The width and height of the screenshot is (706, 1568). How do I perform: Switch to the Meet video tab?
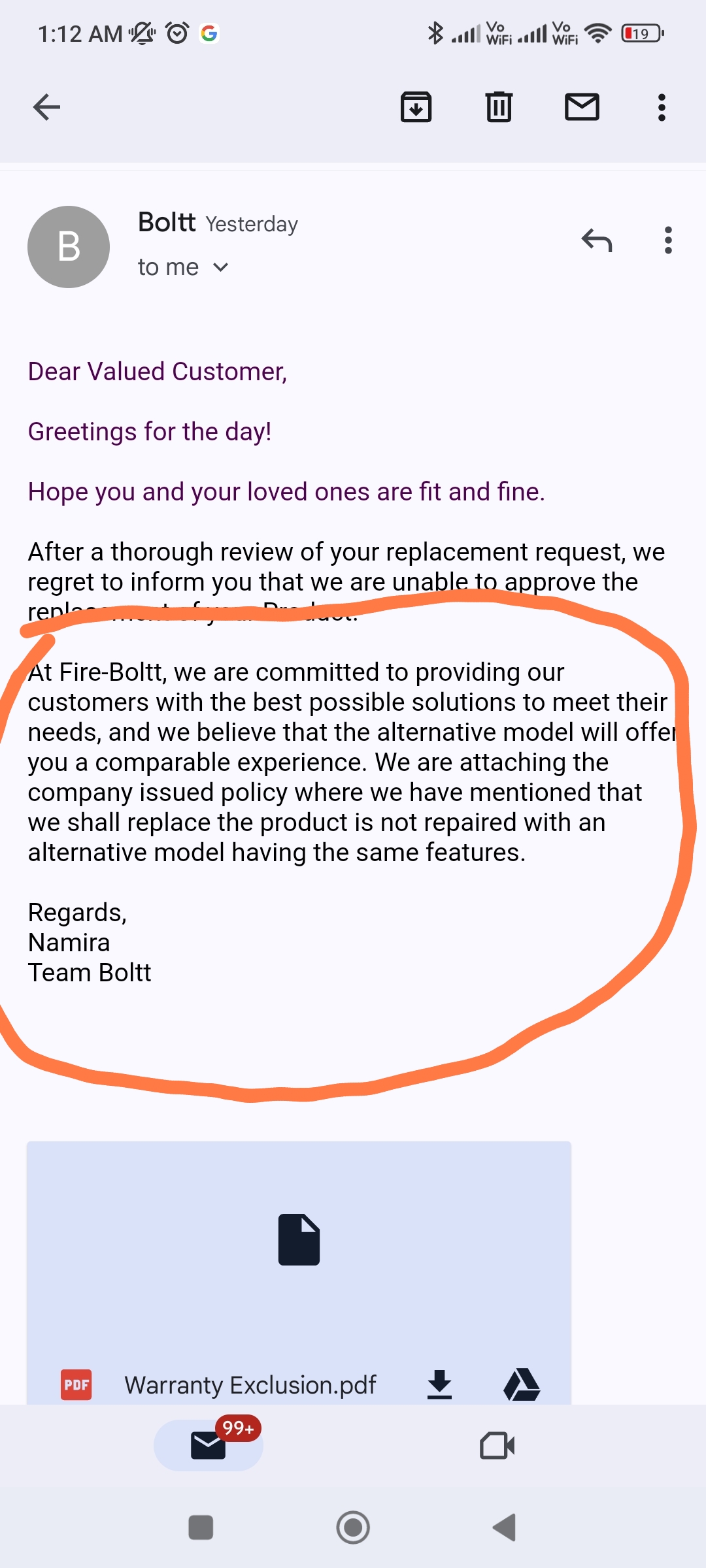pyautogui.click(x=497, y=1445)
